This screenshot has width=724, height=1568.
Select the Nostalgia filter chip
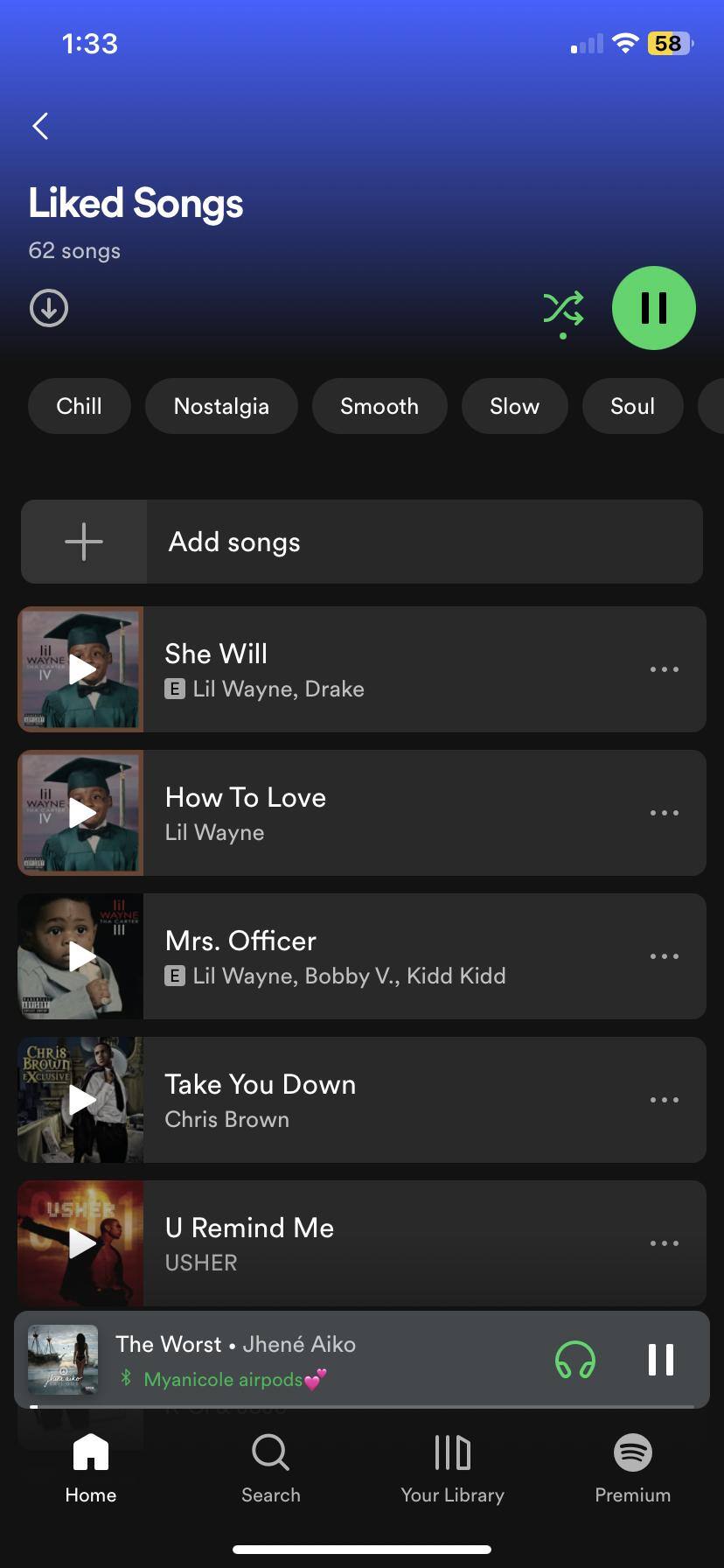pos(221,406)
